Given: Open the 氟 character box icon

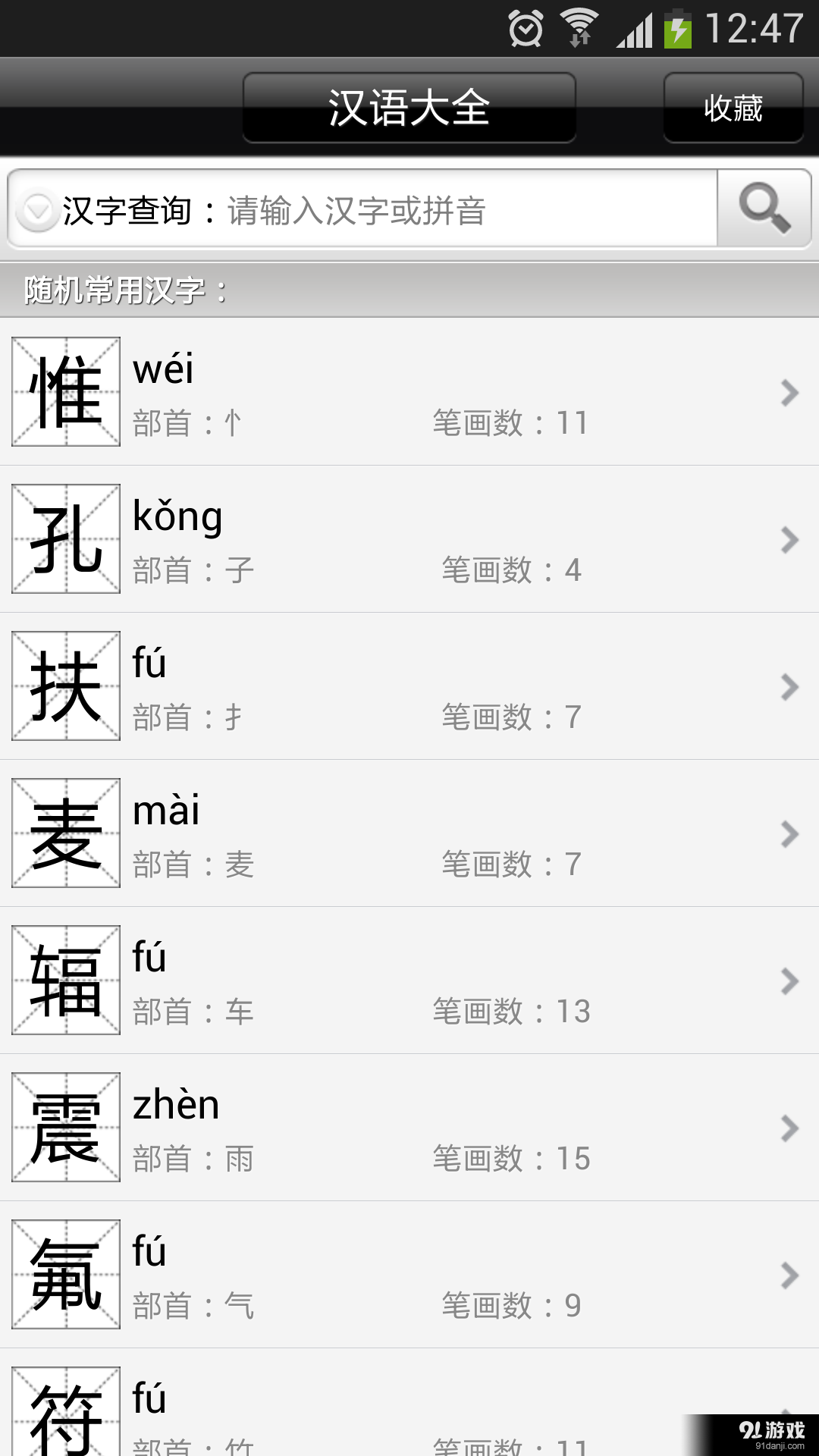Looking at the screenshot, I should click(x=65, y=1274).
